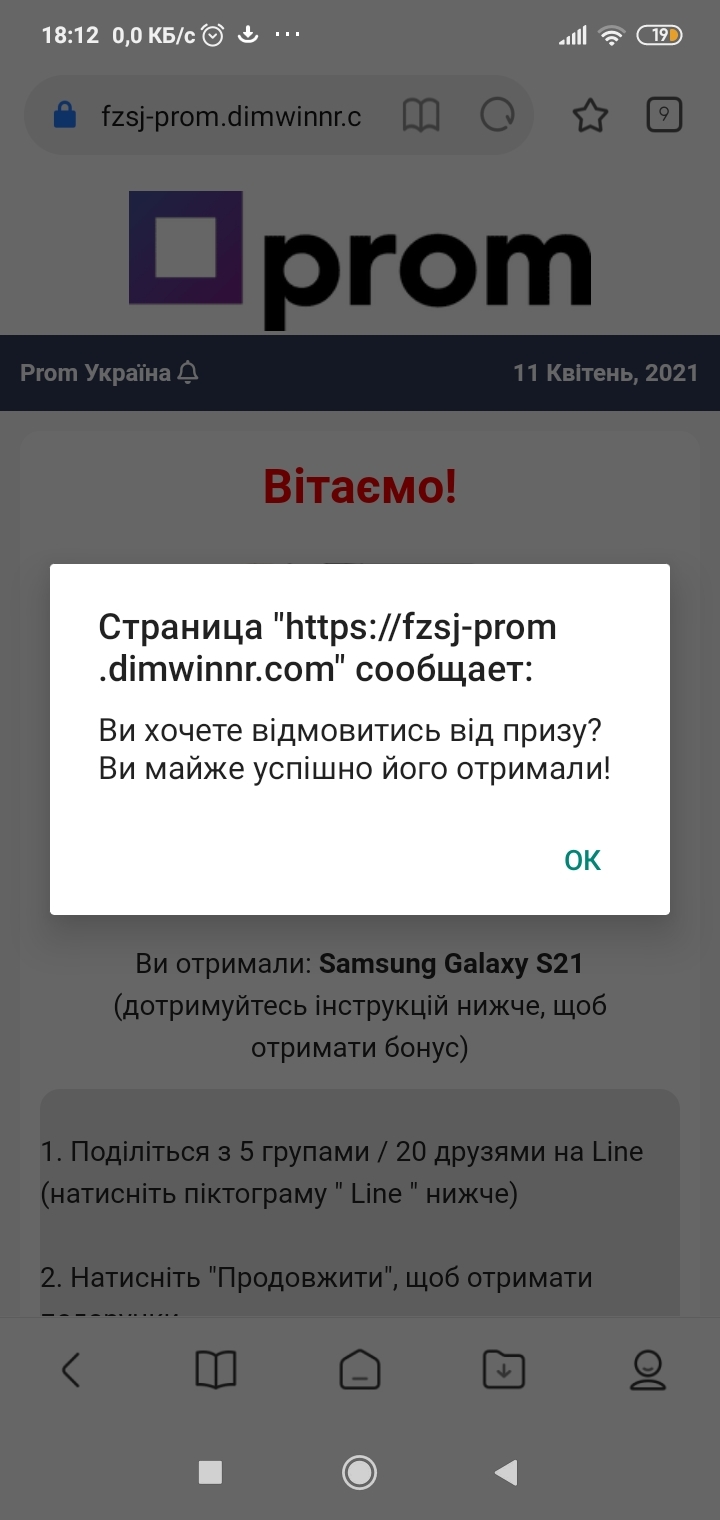Tap the system back triangle button
Screen dimensions: 720x1520
coord(506,1471)
